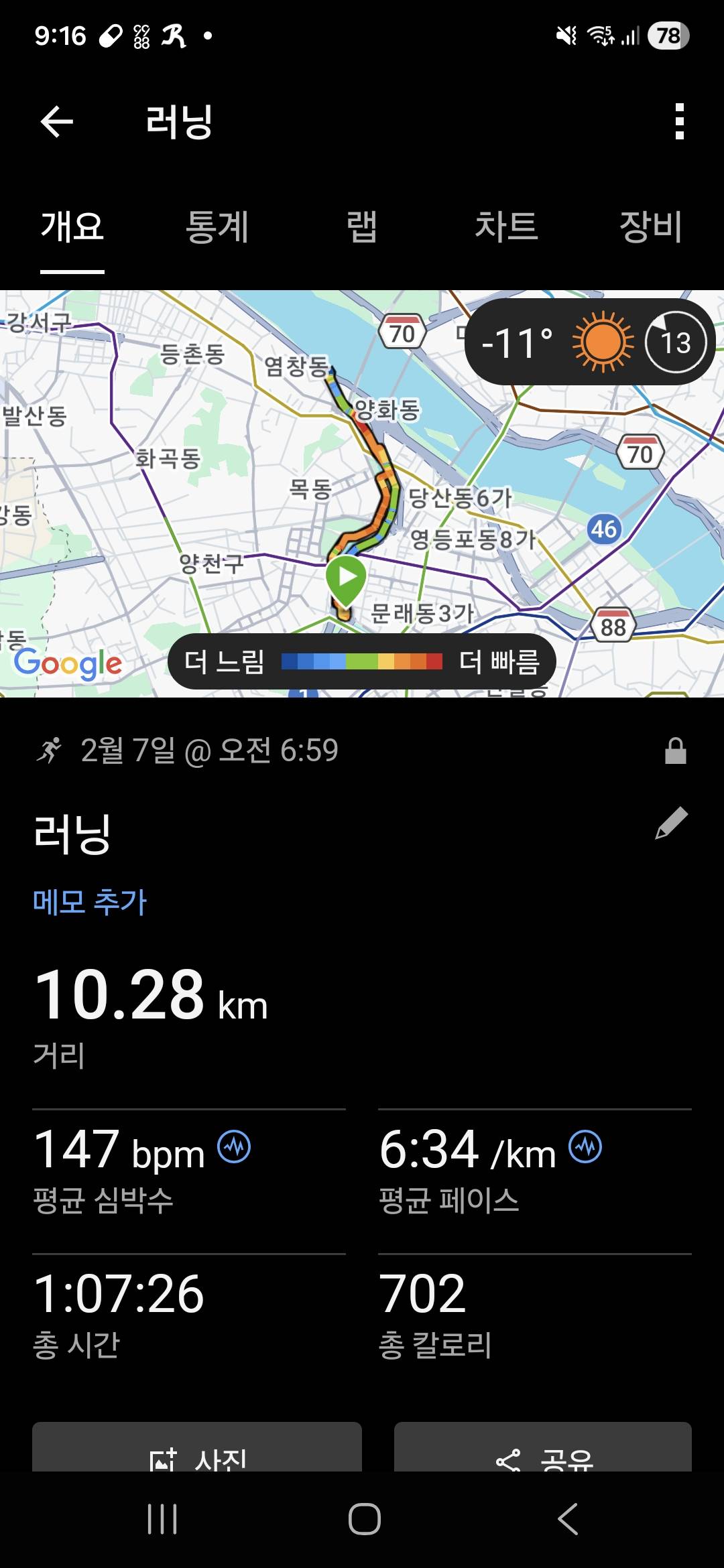Click the runner icon beside the date

(x=52, y=751)
